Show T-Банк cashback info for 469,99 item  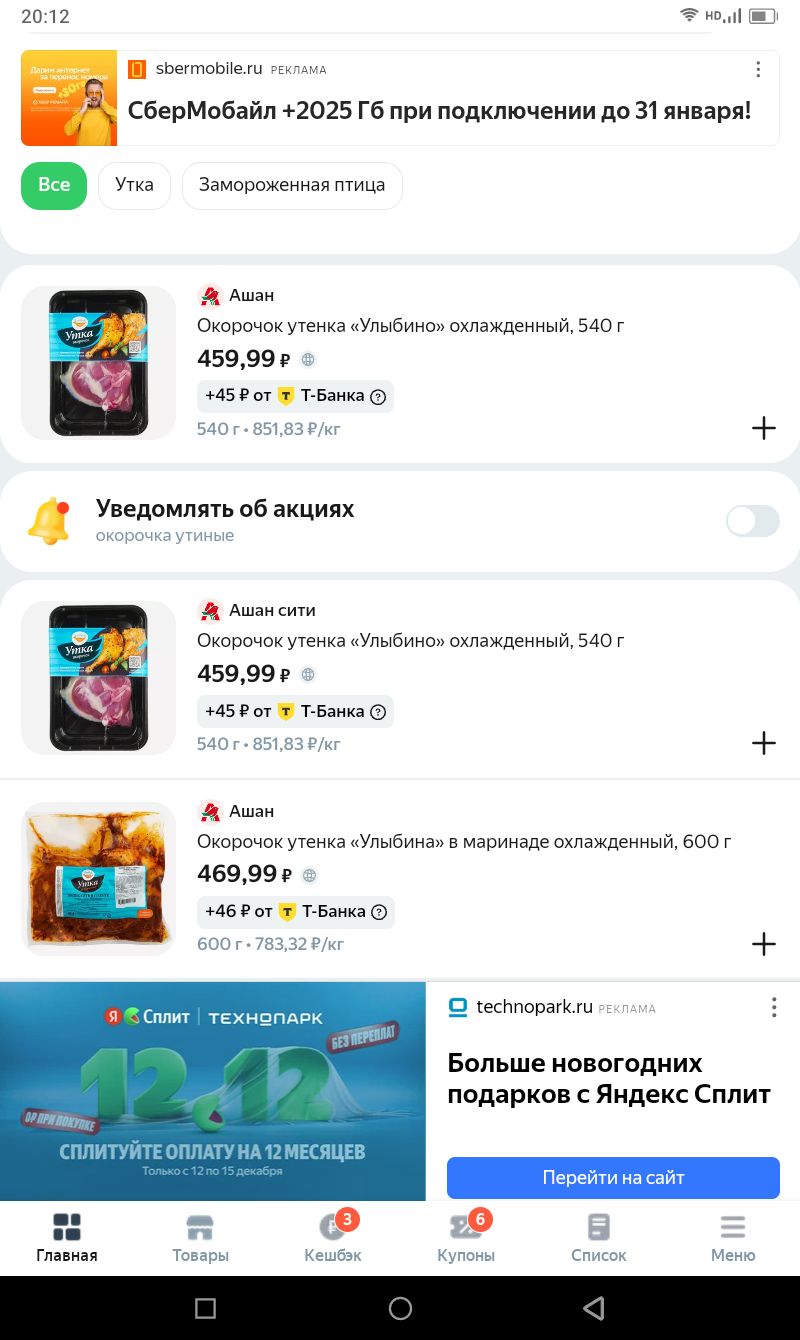379,912
